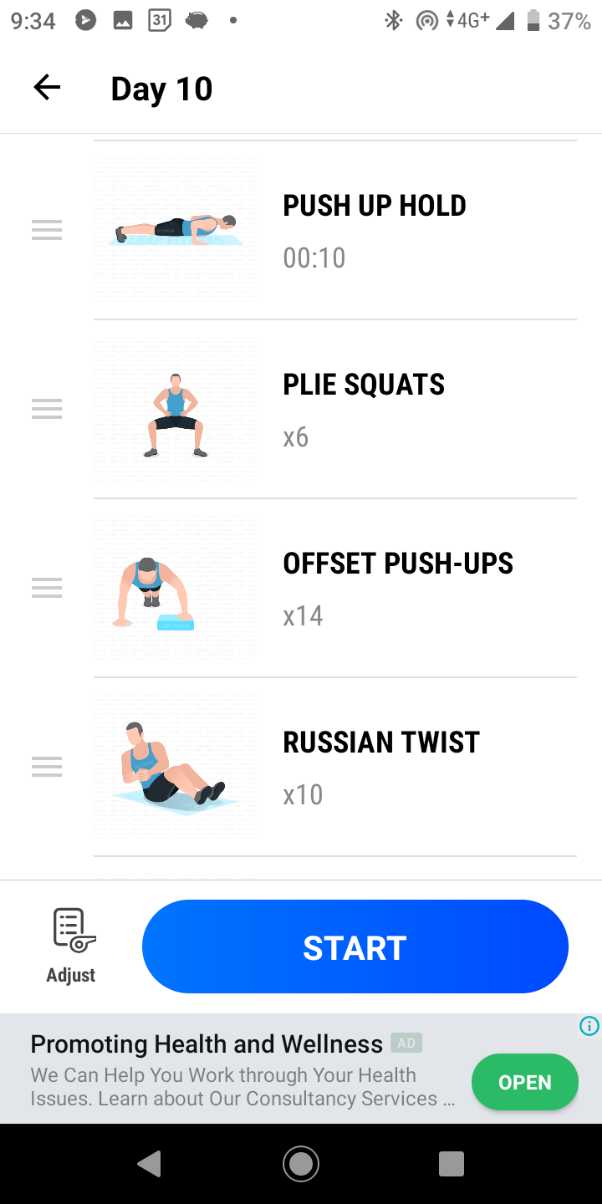Tap the reorder handle beside Offset Push-Ups

coord(47,588)
